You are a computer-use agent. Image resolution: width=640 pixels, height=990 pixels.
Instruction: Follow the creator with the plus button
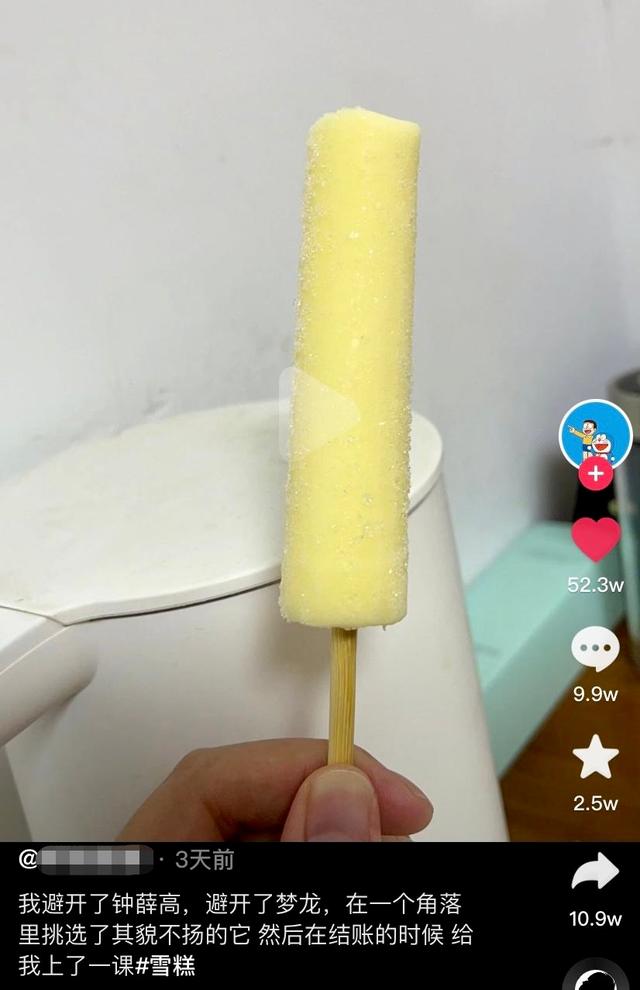(595, 472)
